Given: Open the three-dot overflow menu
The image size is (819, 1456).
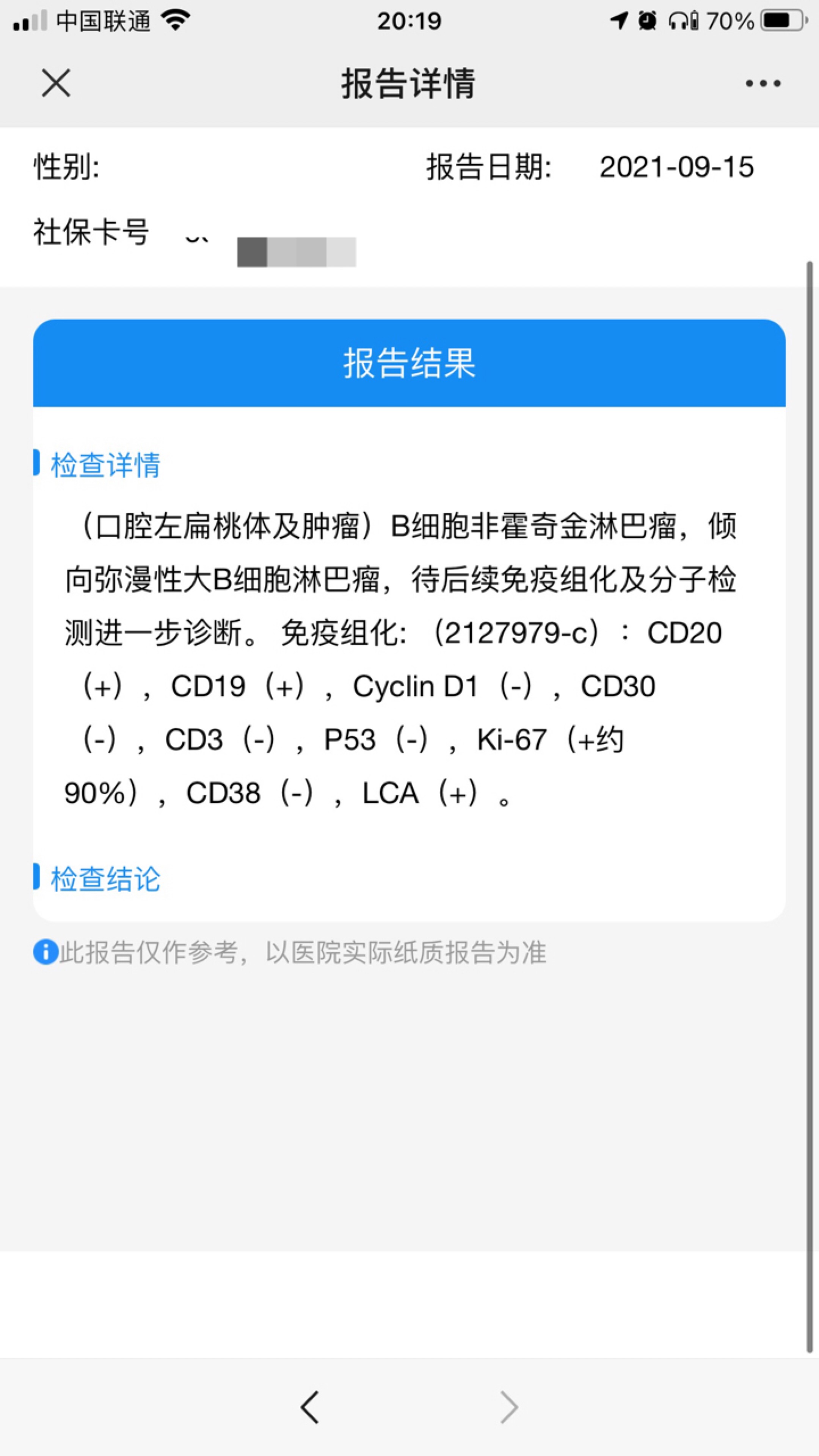Looking at the screenshot, I should (763, 84).
